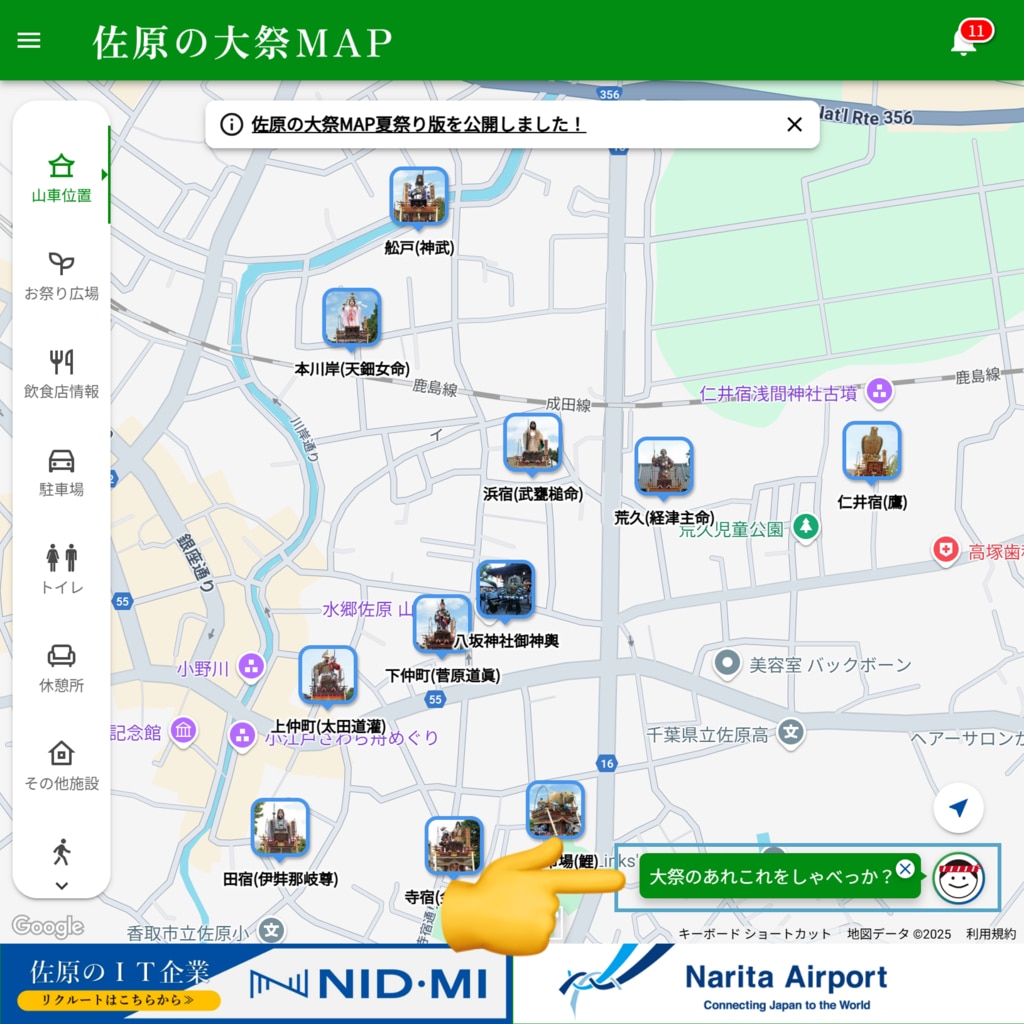Screen dimensions: 1024x1024
Task: Expand the sidebar down chevron
Action: [61, 885]
